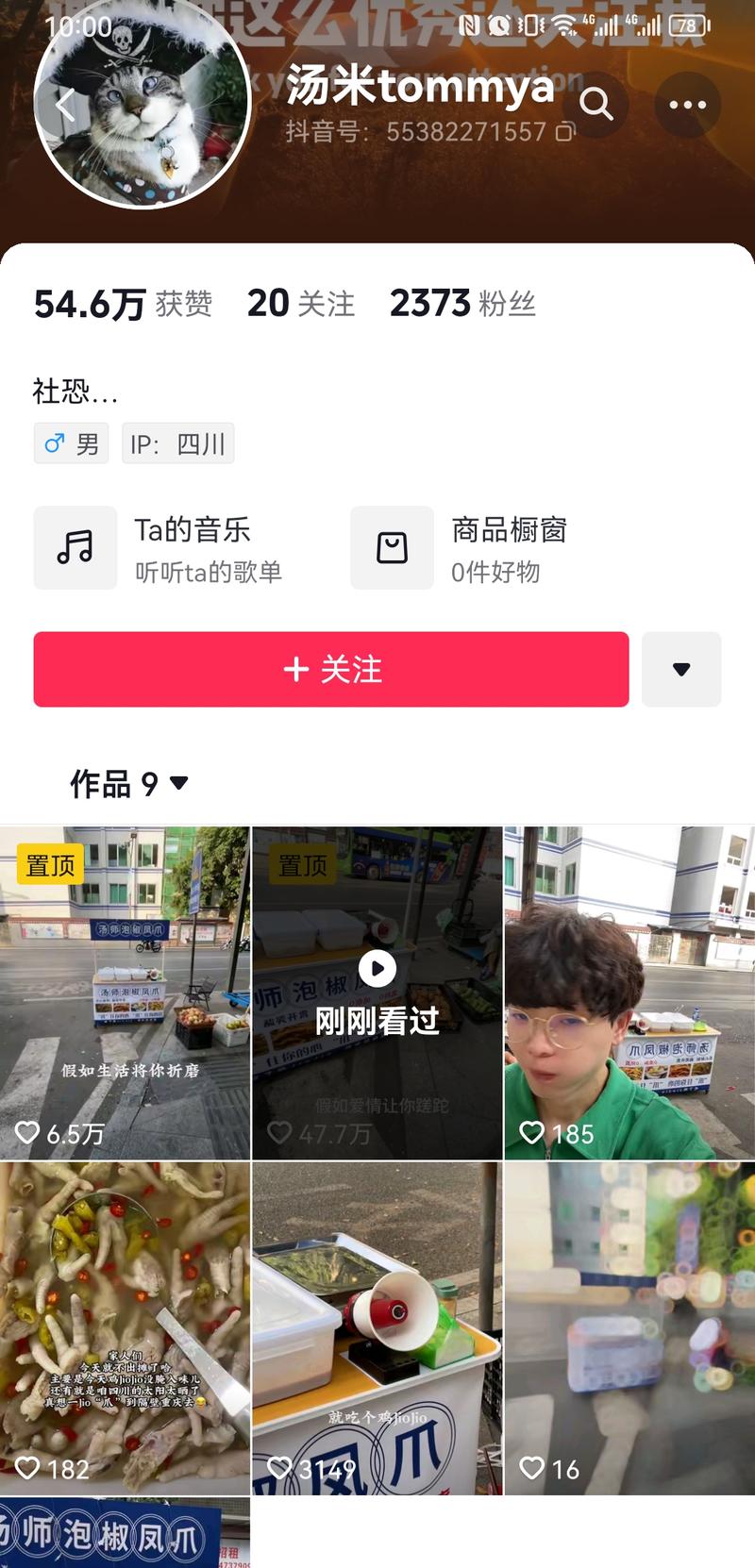Expand the arrow button beside 关注

coord(681,669)
